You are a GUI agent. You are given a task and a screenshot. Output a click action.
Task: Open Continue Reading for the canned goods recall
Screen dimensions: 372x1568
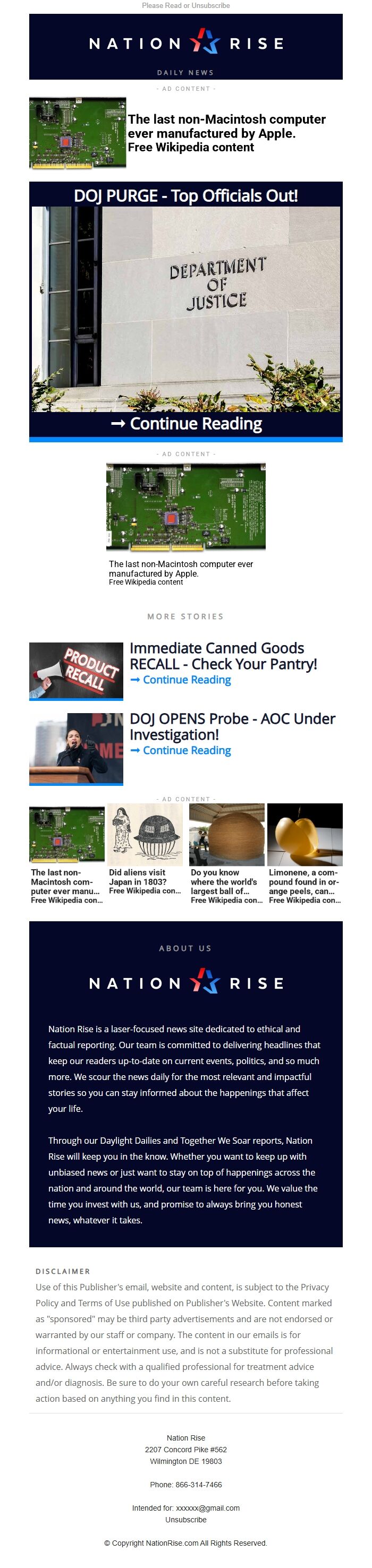[x=181, y=680]
